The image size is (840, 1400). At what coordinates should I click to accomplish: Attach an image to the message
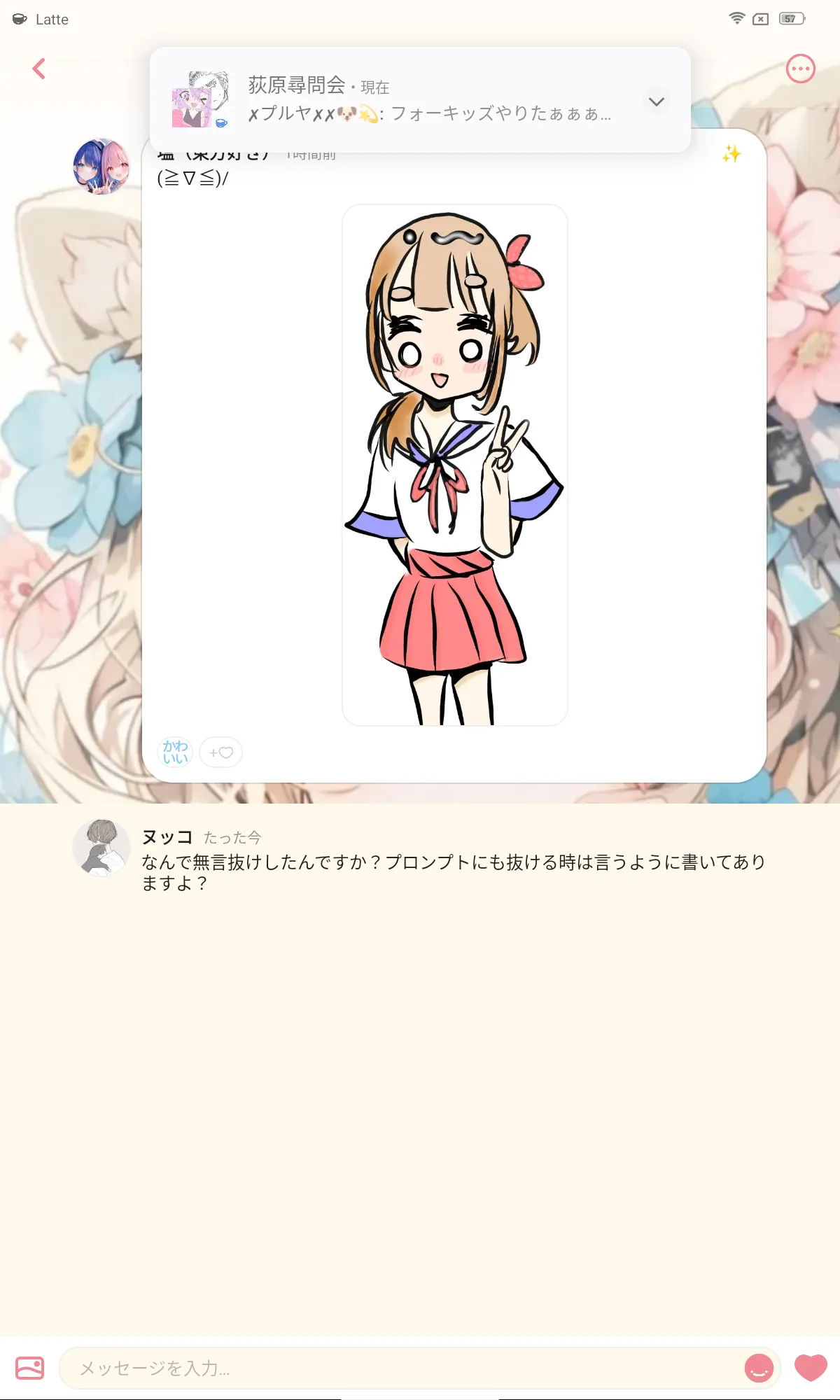pyautogui.click(x=29, y=1367)
